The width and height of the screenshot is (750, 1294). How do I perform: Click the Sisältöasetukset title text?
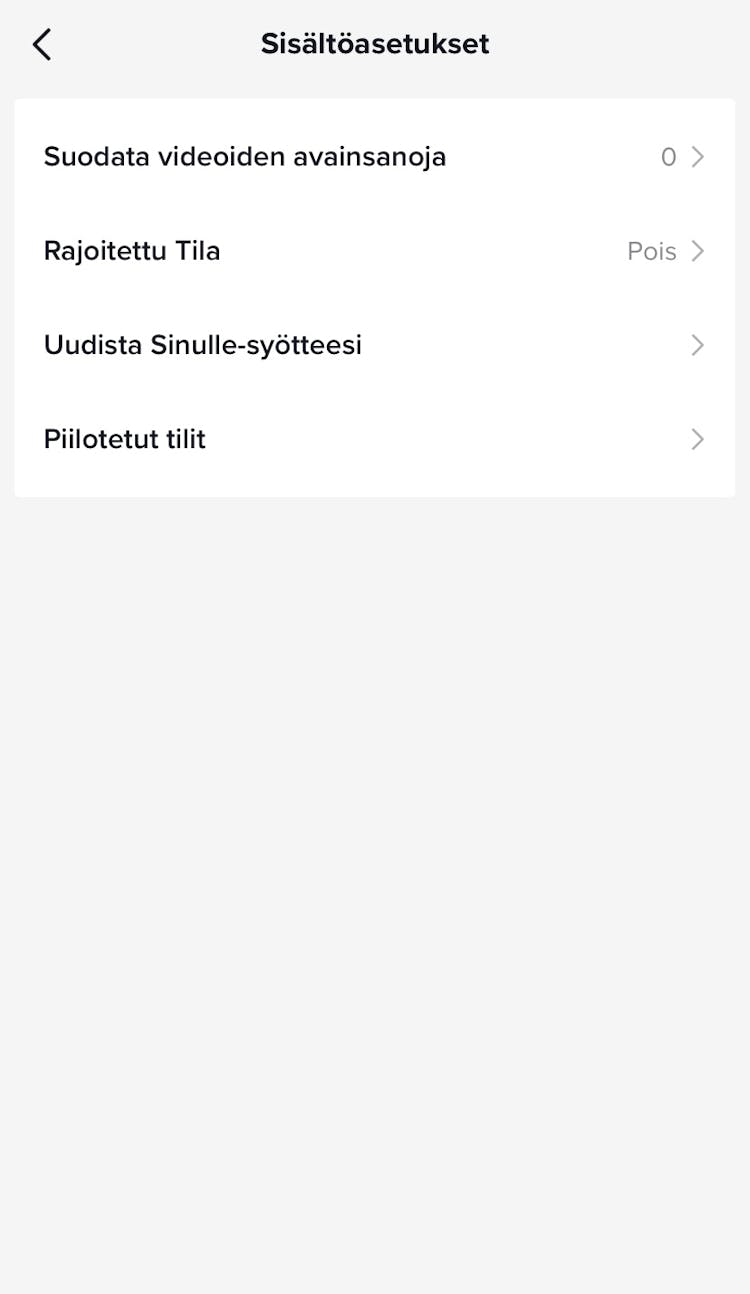[375, 44]
